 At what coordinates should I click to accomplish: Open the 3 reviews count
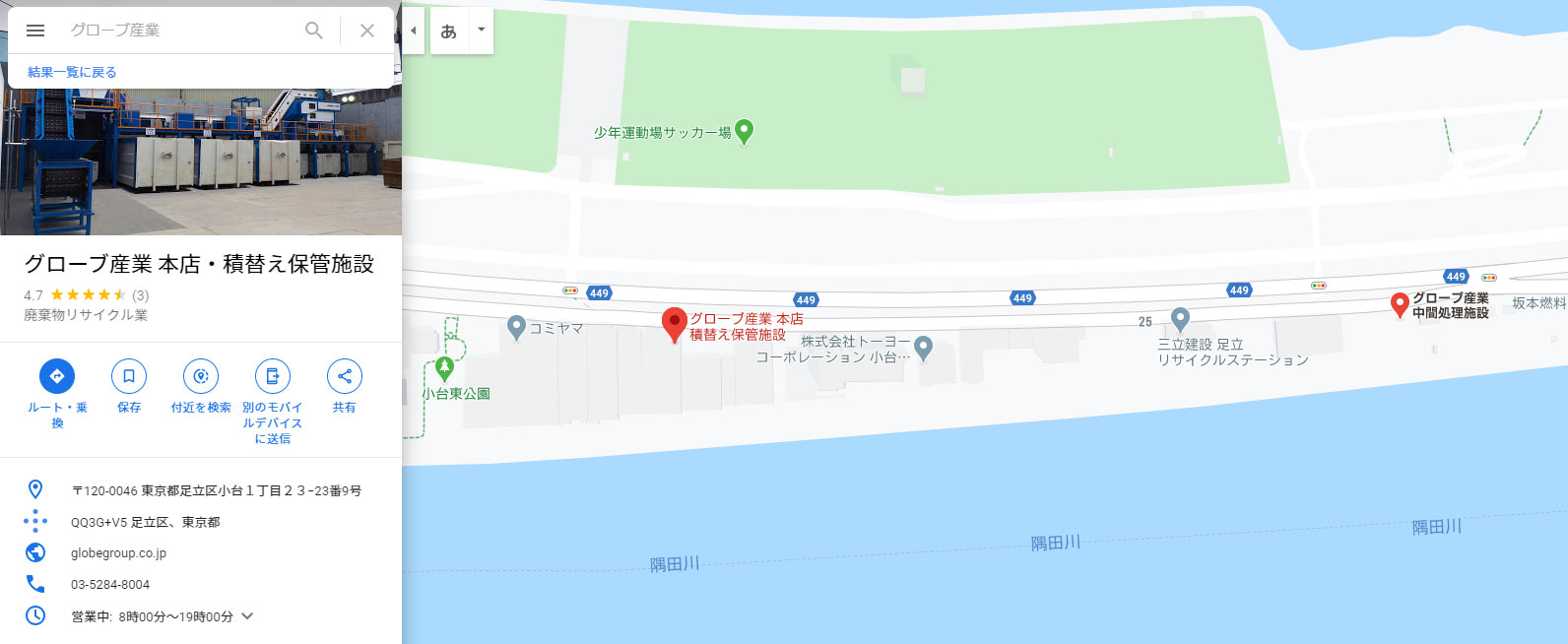(x=141, y=295)
